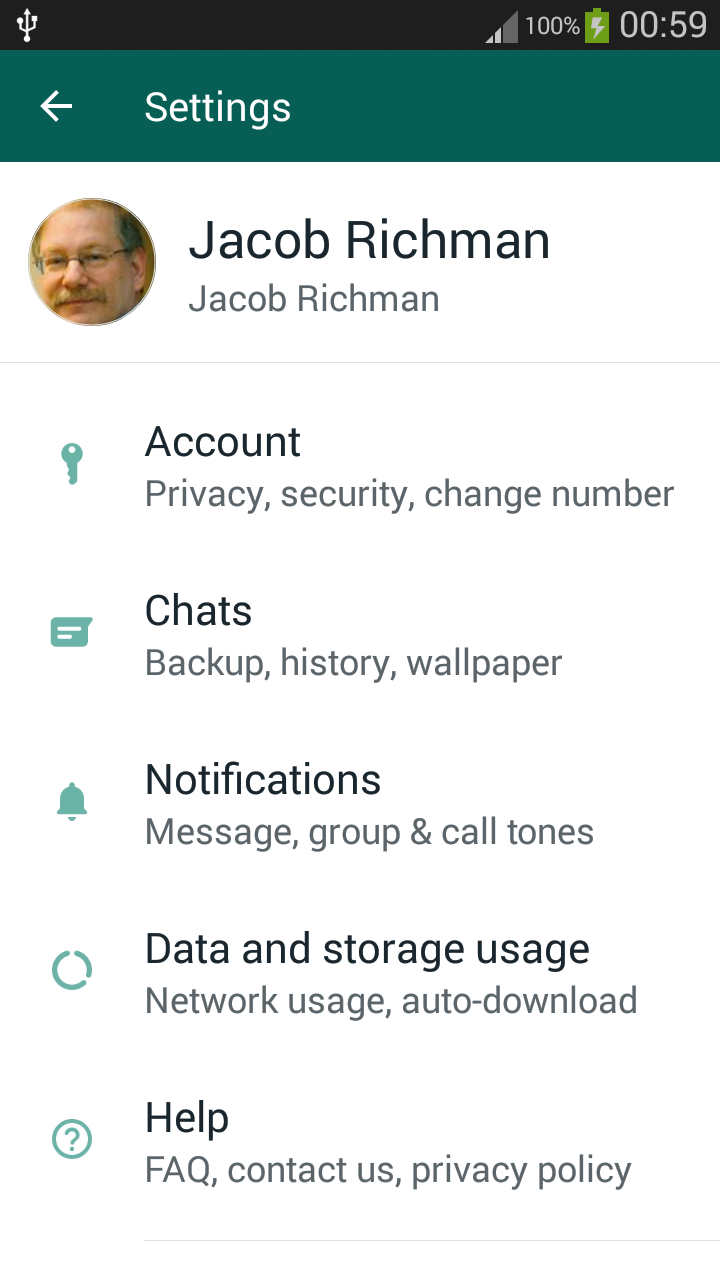Go back from Settings
720x1280 pixels.
(x=56, y=106)
